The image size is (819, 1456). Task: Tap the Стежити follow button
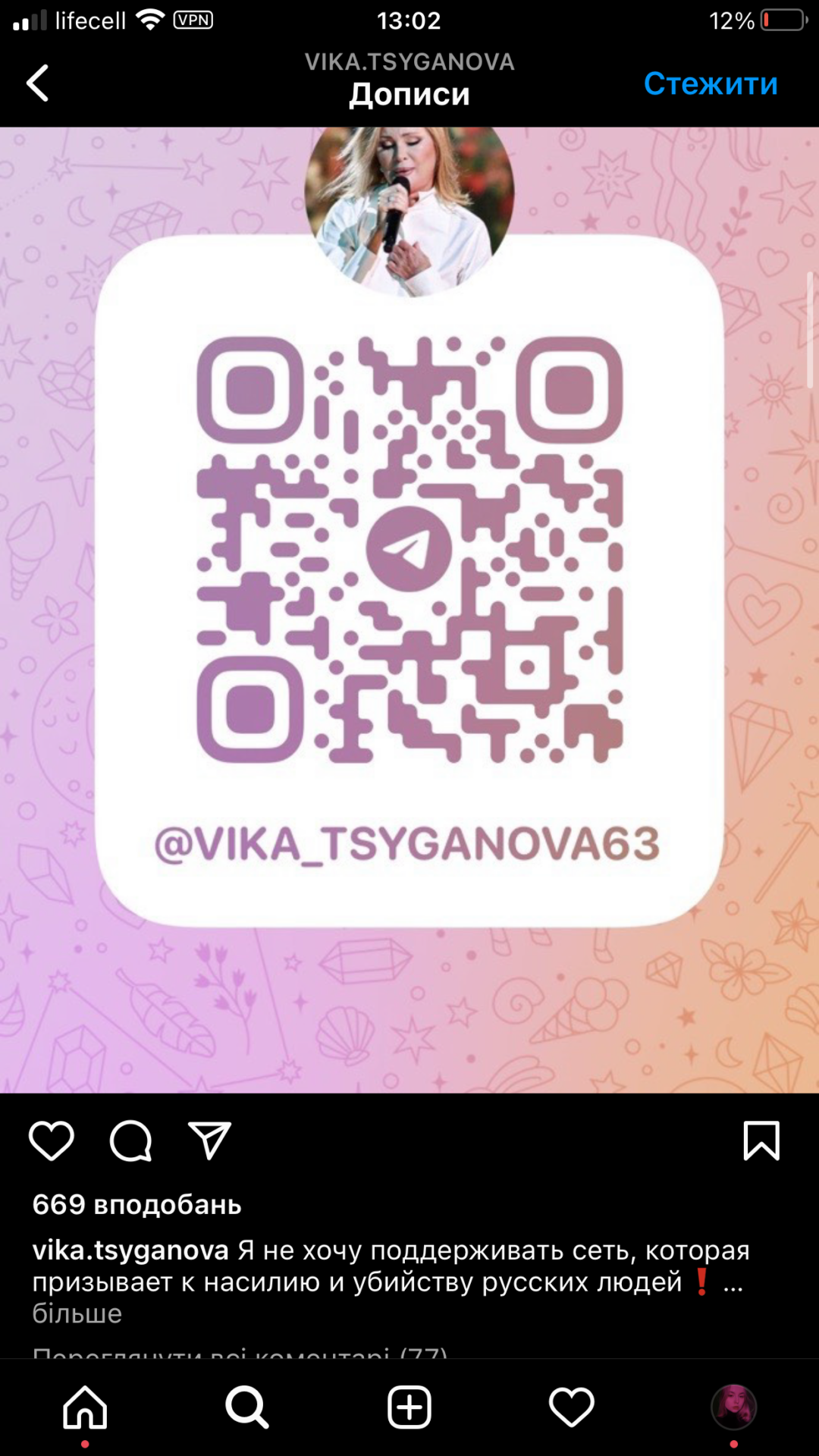tap(710, 83)
